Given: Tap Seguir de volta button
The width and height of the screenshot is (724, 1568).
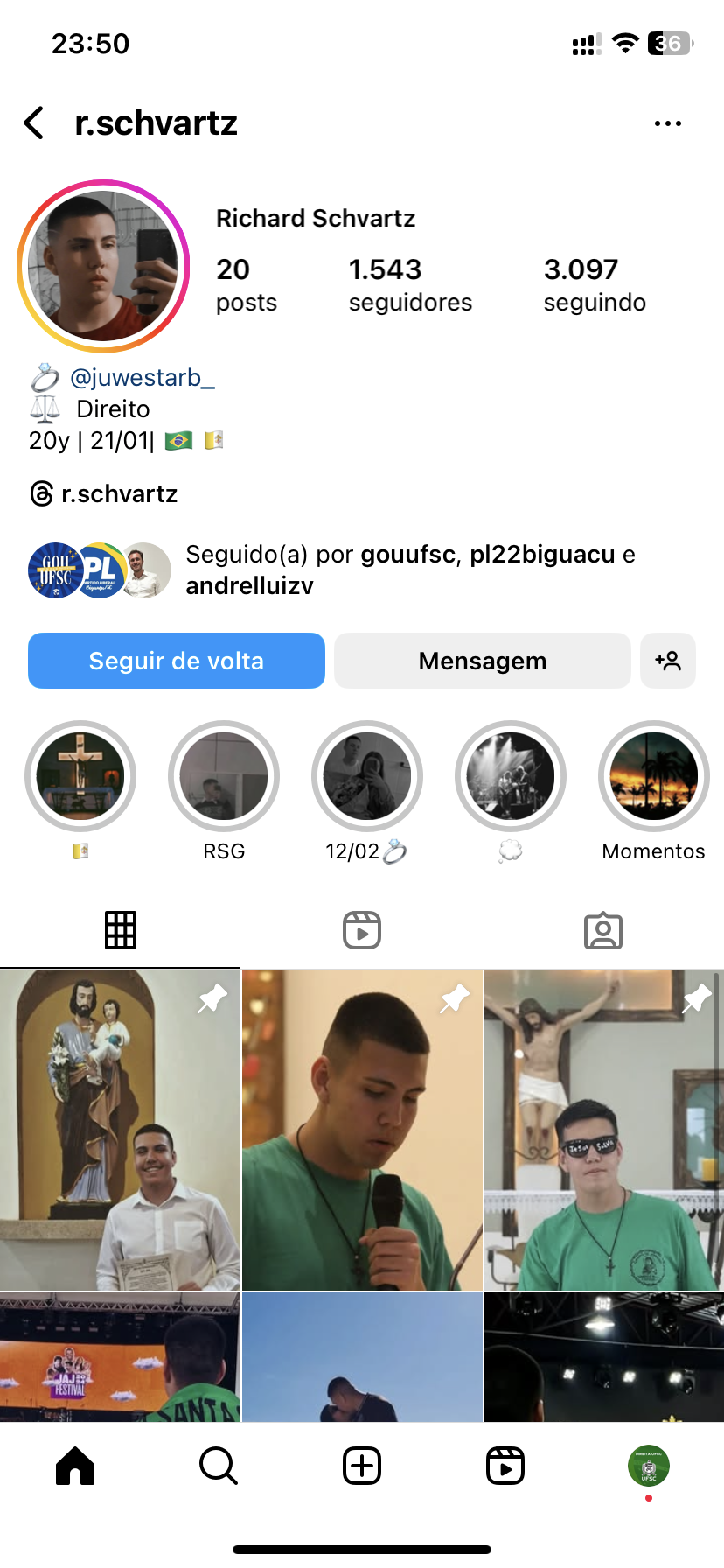Looking at the screenshot, I should (177, 661).
